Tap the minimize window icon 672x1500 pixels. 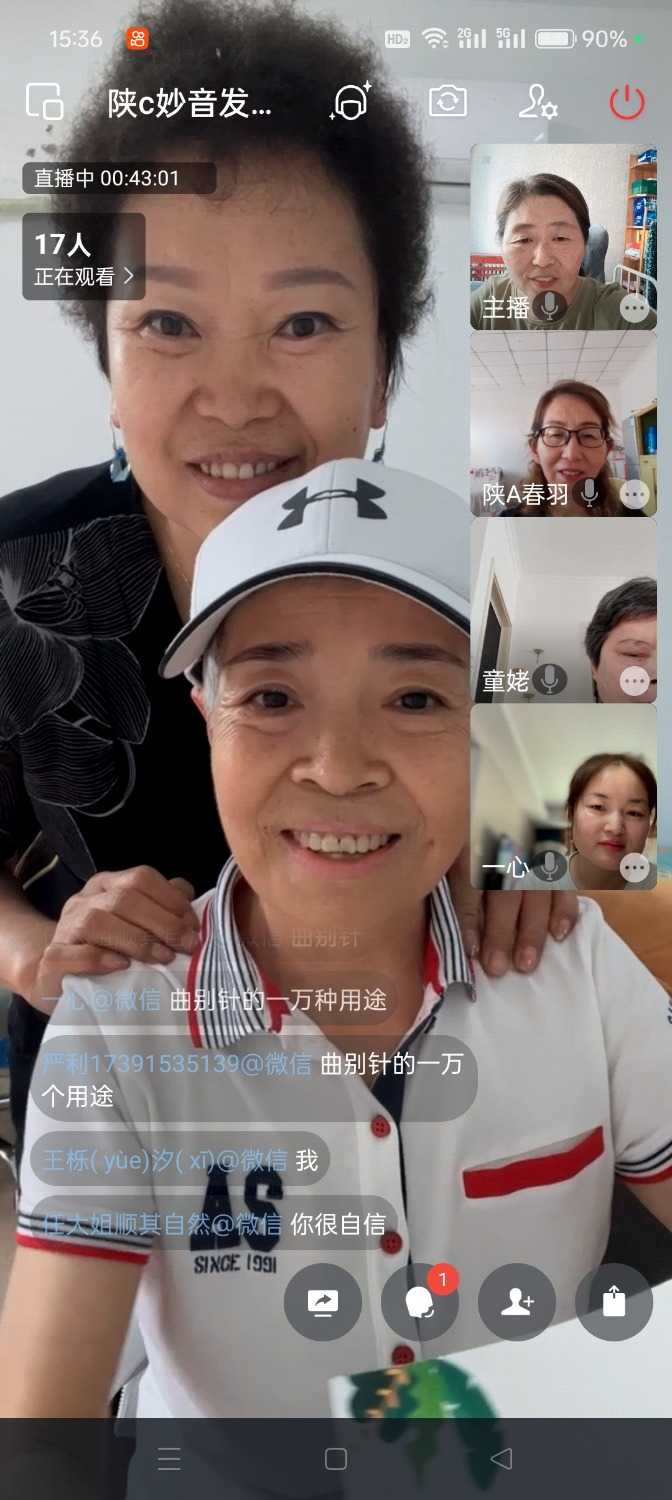click(44, 101)
